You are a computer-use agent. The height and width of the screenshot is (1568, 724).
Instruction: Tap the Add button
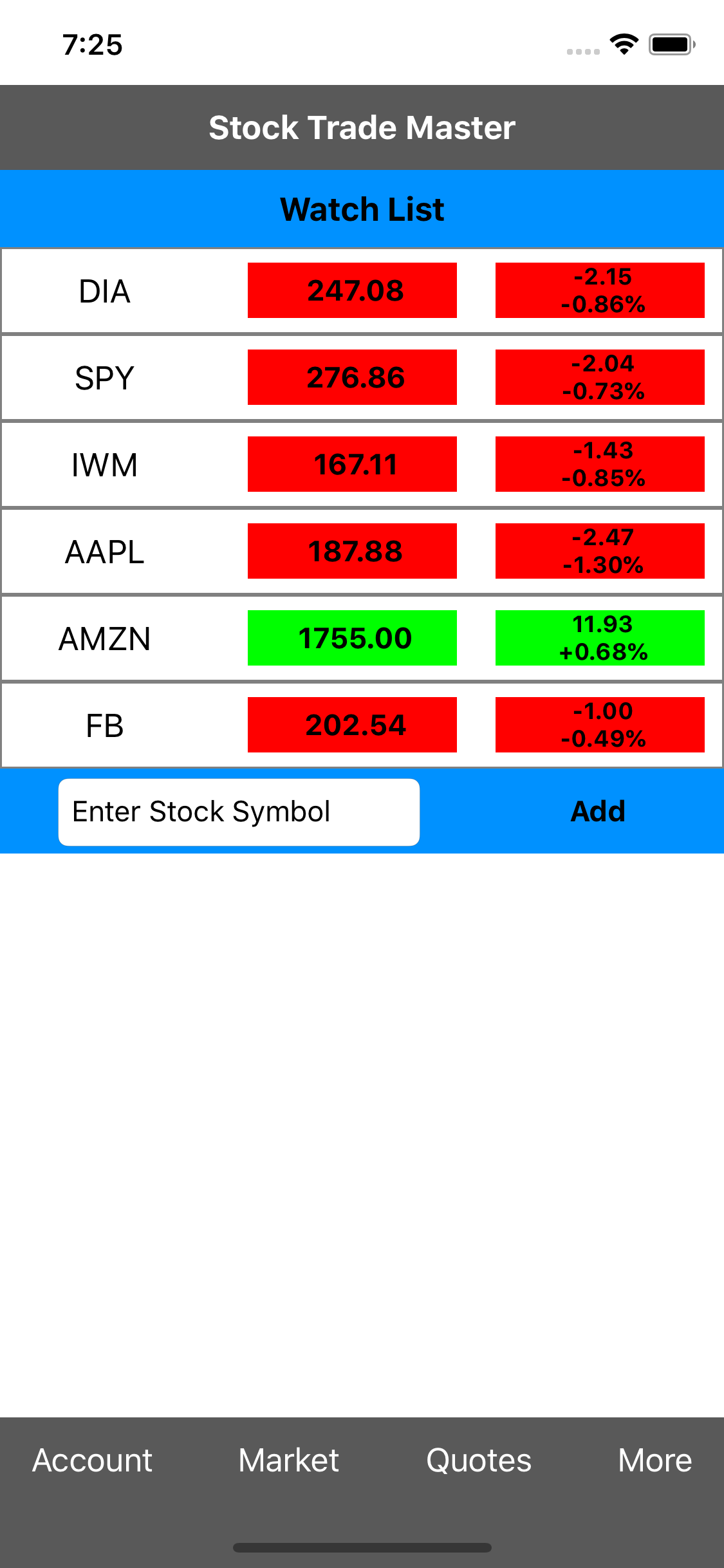tap(598, 811)
